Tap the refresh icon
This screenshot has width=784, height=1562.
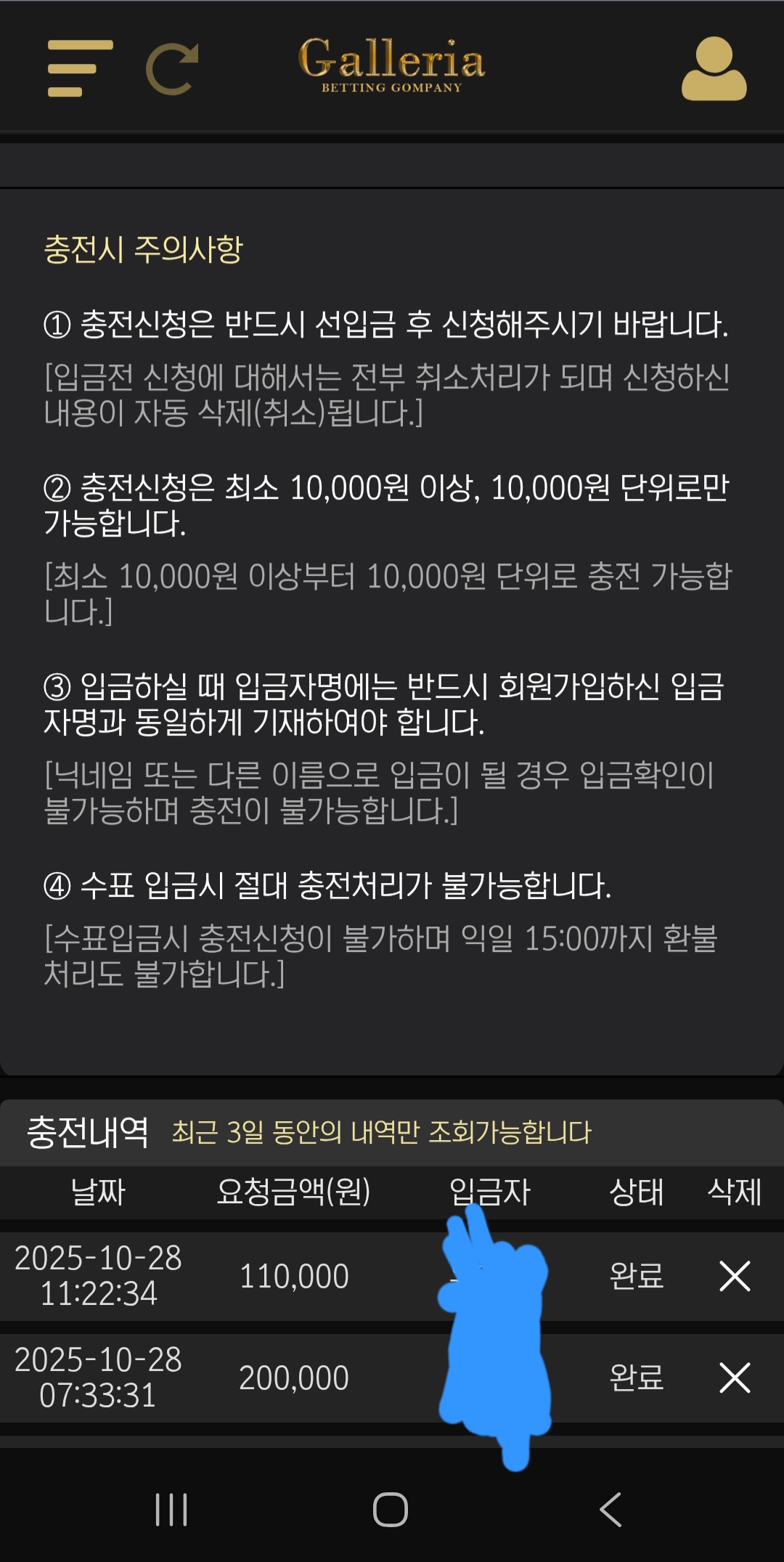(x=173, y=68)
